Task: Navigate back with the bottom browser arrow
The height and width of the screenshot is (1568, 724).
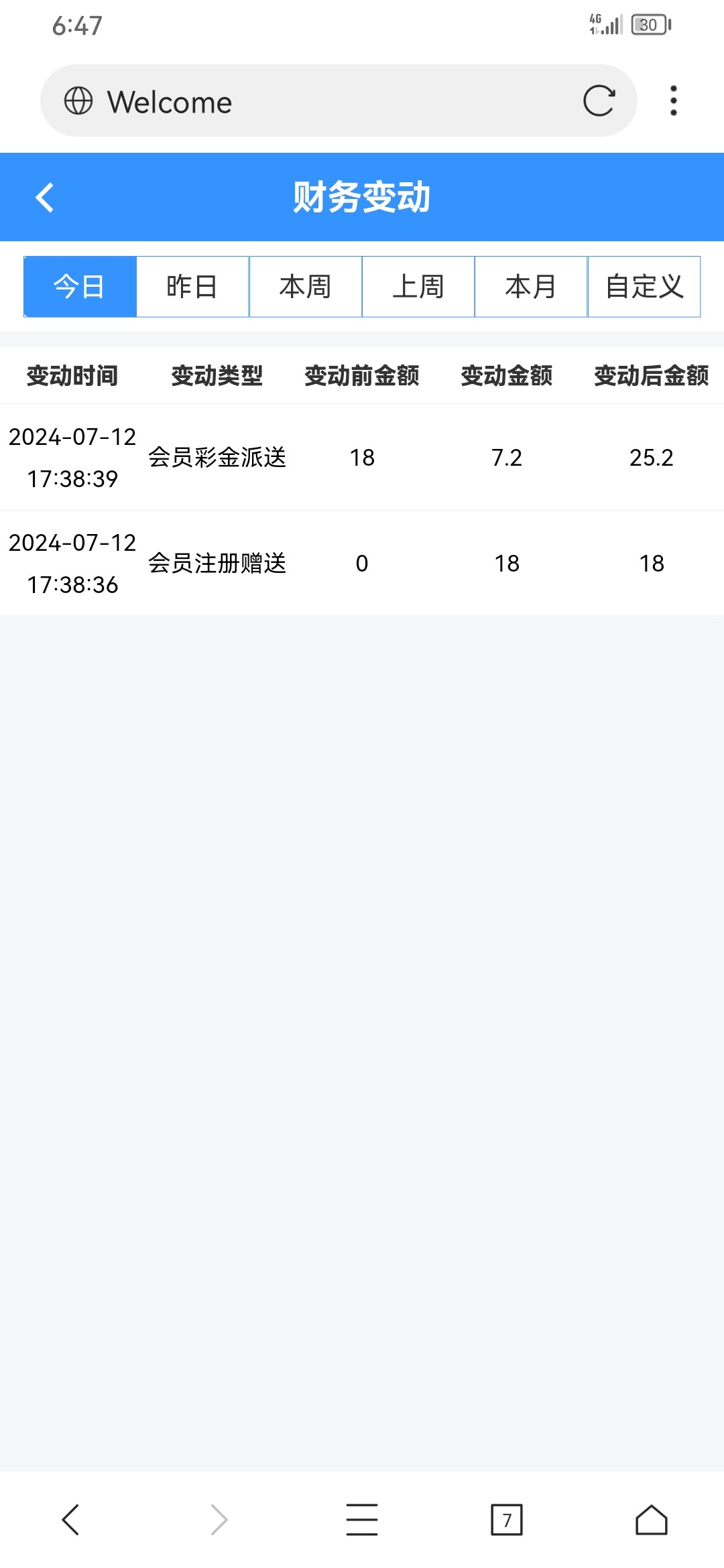Action: [x=71, y=1520]
